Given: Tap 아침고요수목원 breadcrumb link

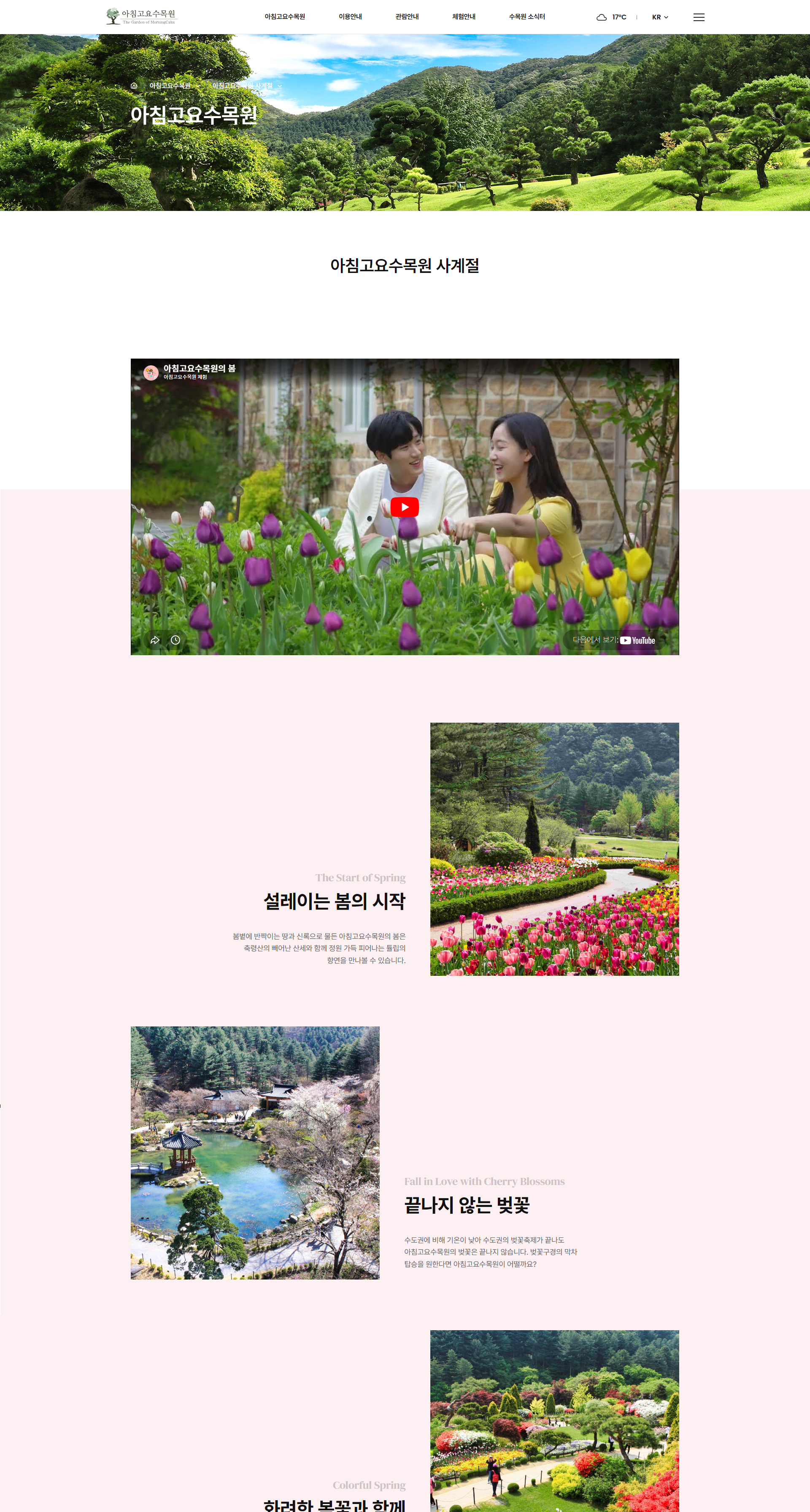Looking at the screenshot, I should [x=170, y=86].
